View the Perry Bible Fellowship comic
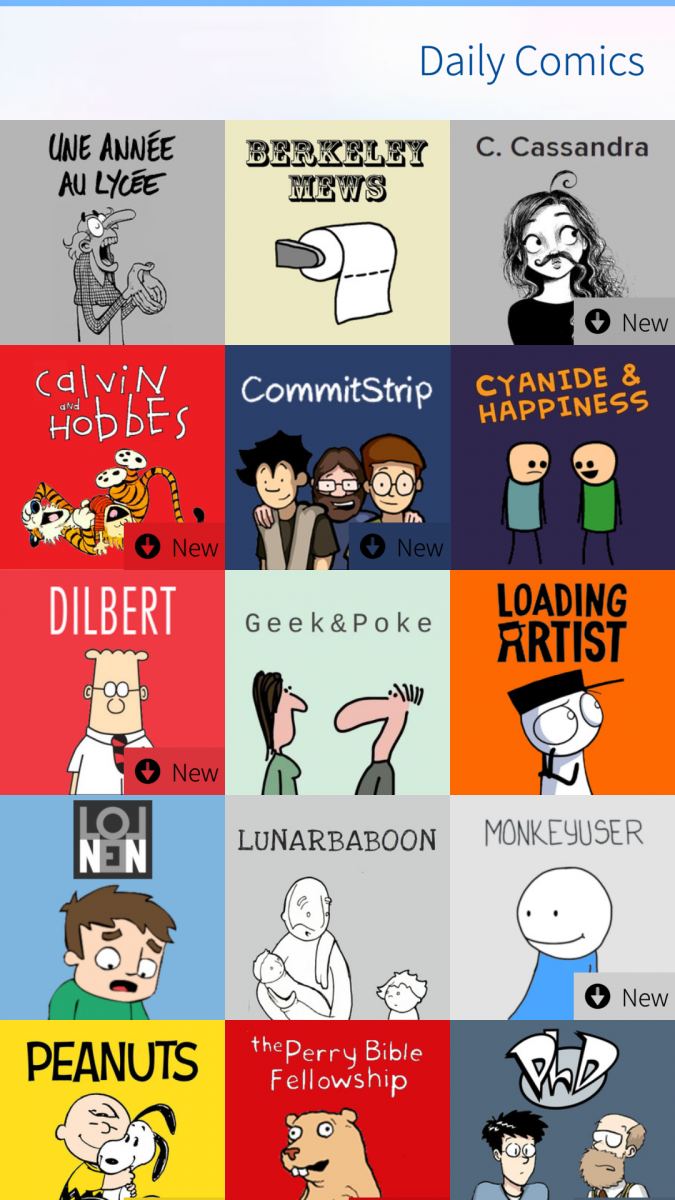The height and width of the screenshot is (1200, 675). (337, 1110)
